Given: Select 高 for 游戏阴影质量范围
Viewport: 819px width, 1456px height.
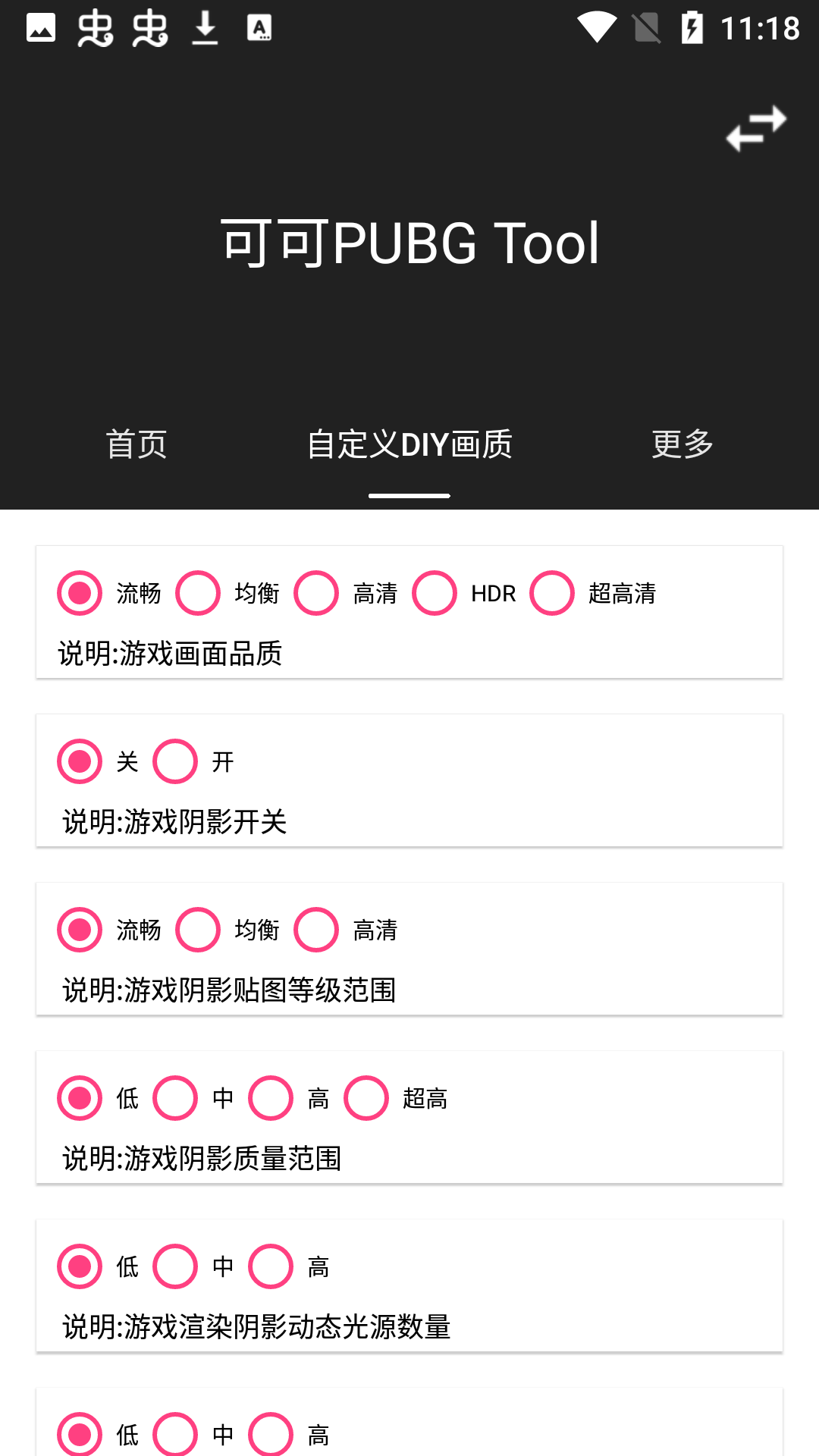Looking at the screenshot, I should (271, 1098).
